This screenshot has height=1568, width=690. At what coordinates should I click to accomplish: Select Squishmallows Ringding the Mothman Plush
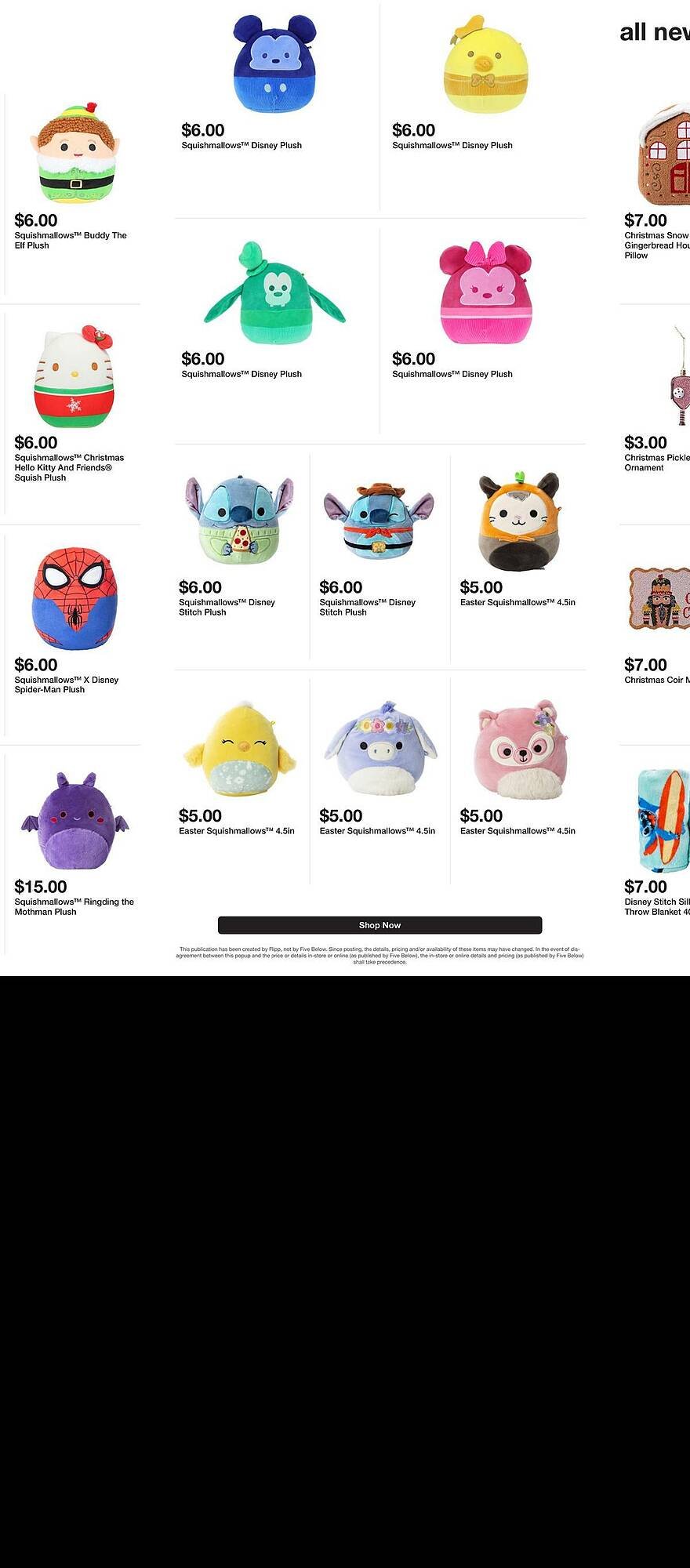click(x=74, y=822)
